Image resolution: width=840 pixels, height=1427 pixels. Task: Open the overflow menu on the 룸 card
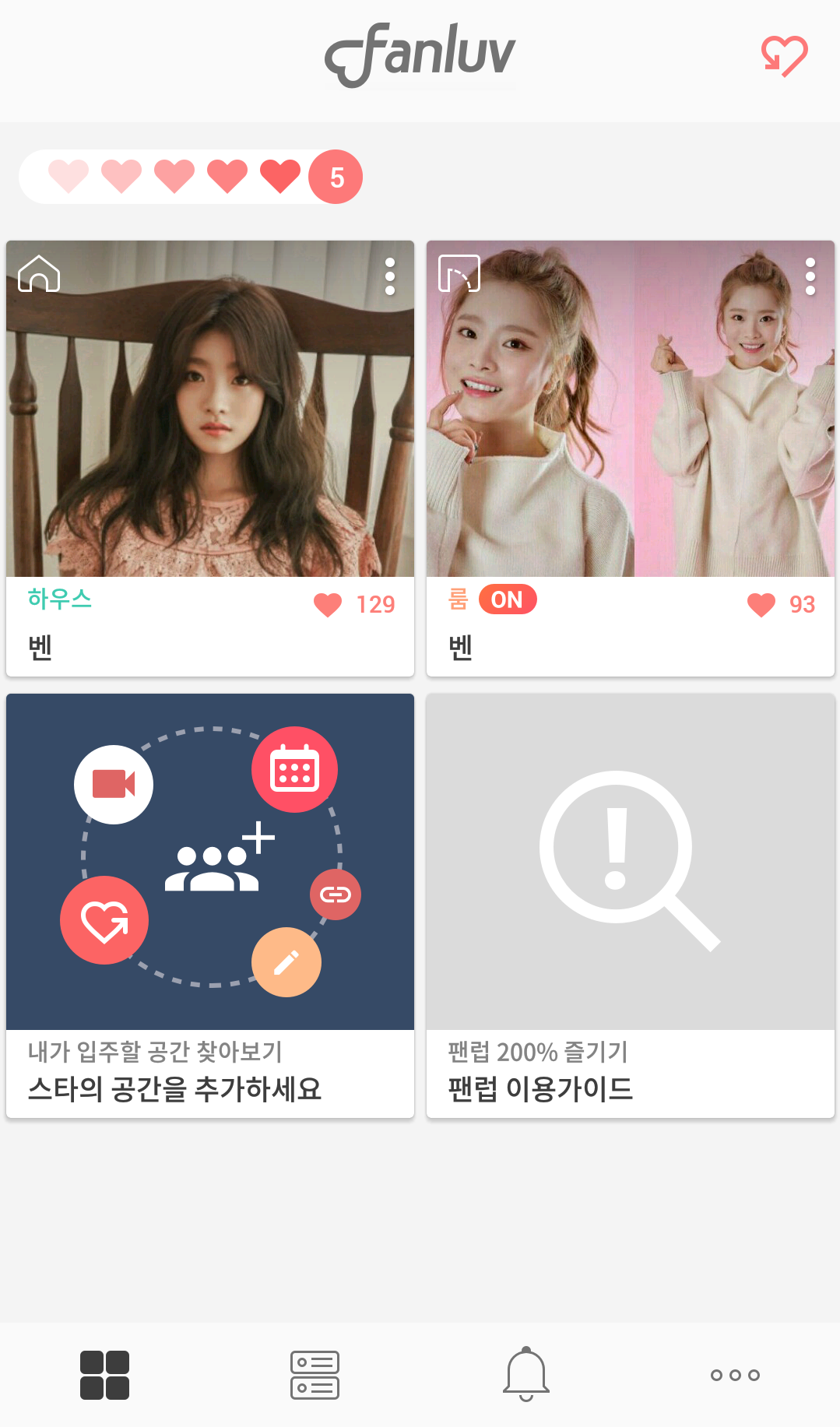point(810,276)
